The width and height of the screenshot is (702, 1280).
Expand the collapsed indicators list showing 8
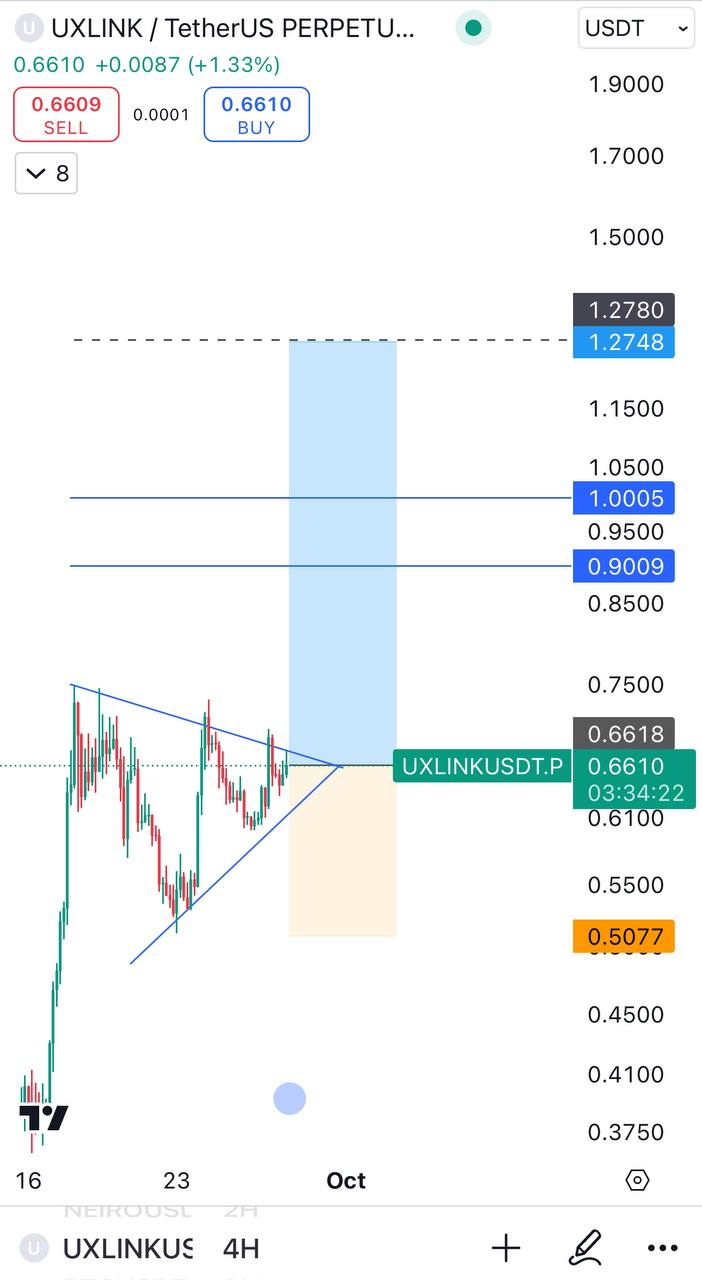[46, 174]
